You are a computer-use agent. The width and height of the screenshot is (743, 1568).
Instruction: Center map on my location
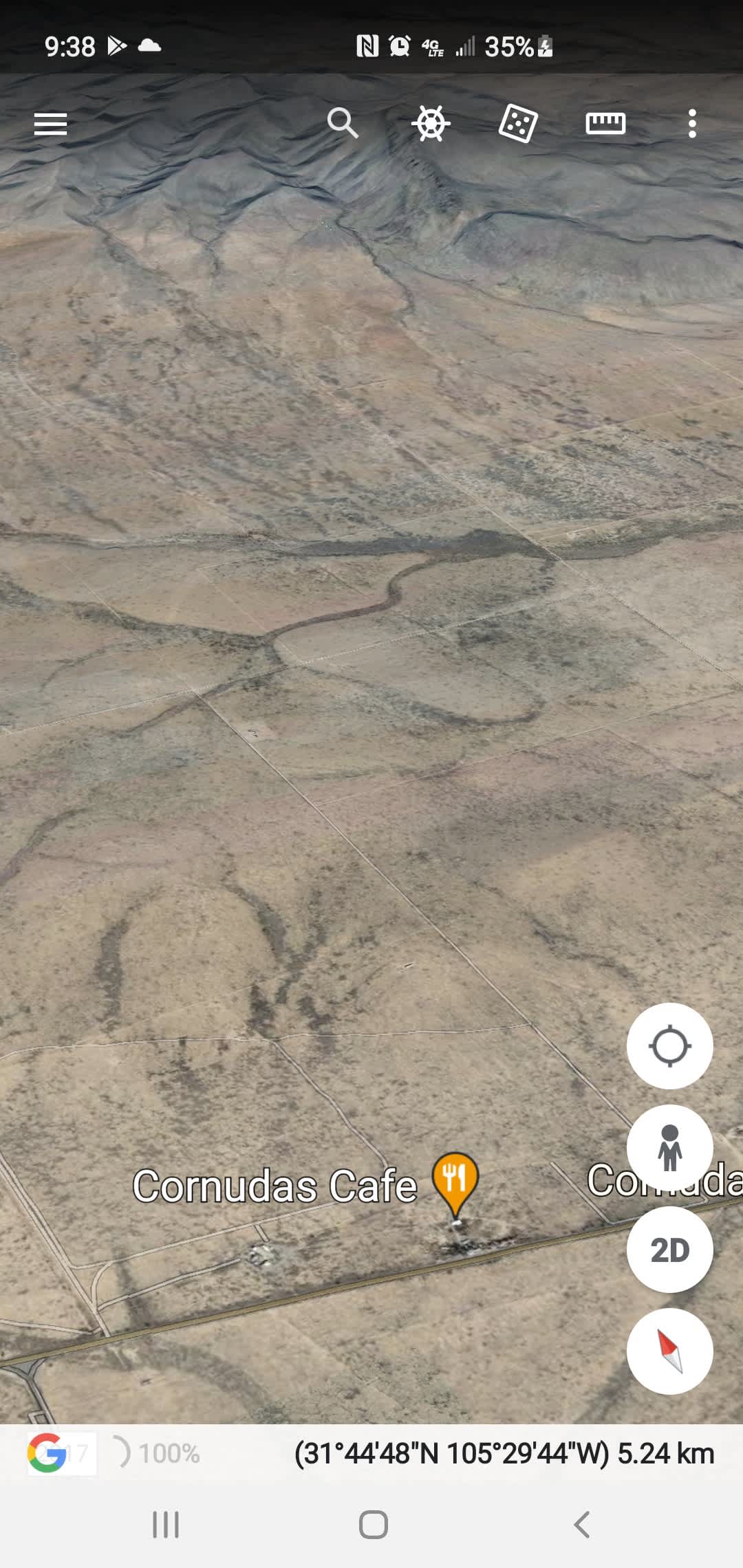pyautogui.click(x=669, y=1046)
